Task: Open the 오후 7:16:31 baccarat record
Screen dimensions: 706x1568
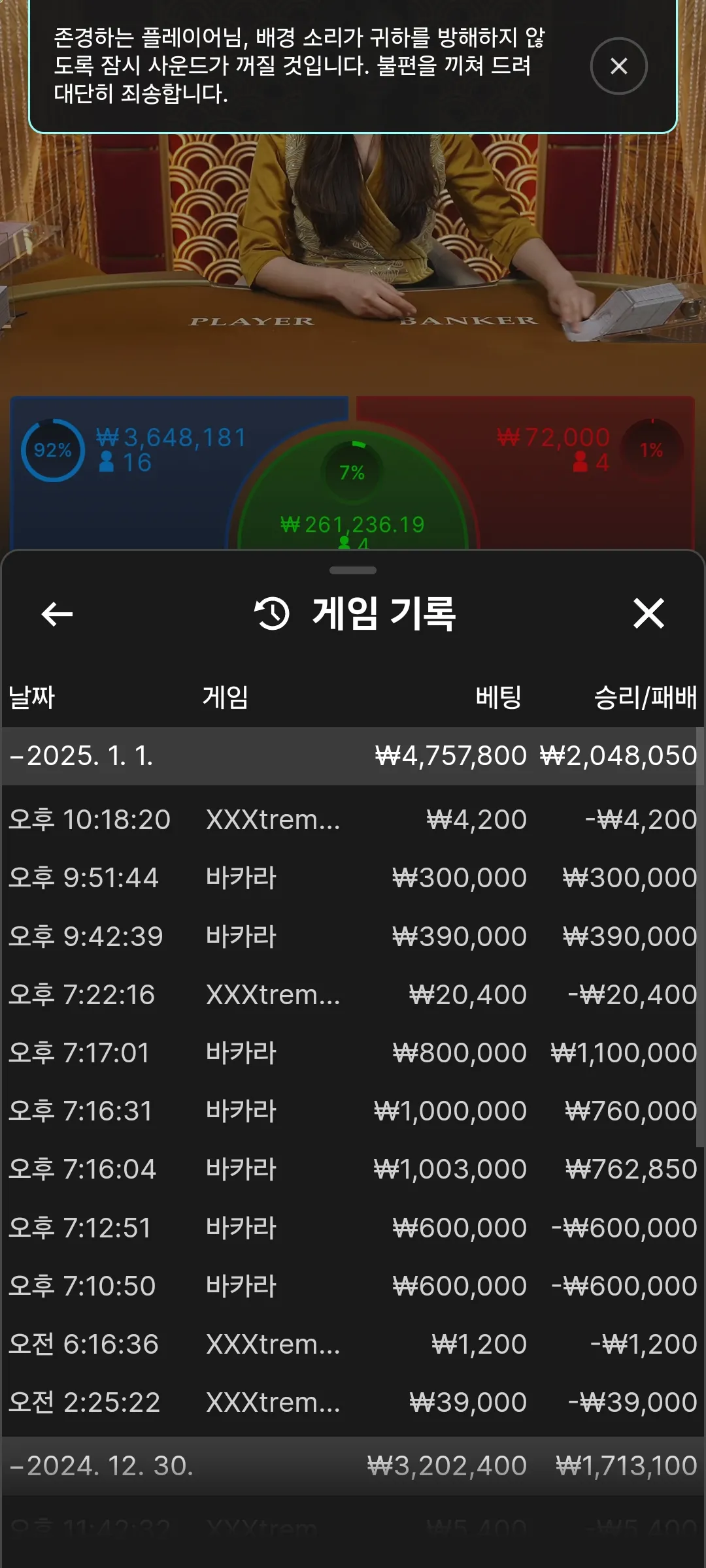Action: point(353,1111)
